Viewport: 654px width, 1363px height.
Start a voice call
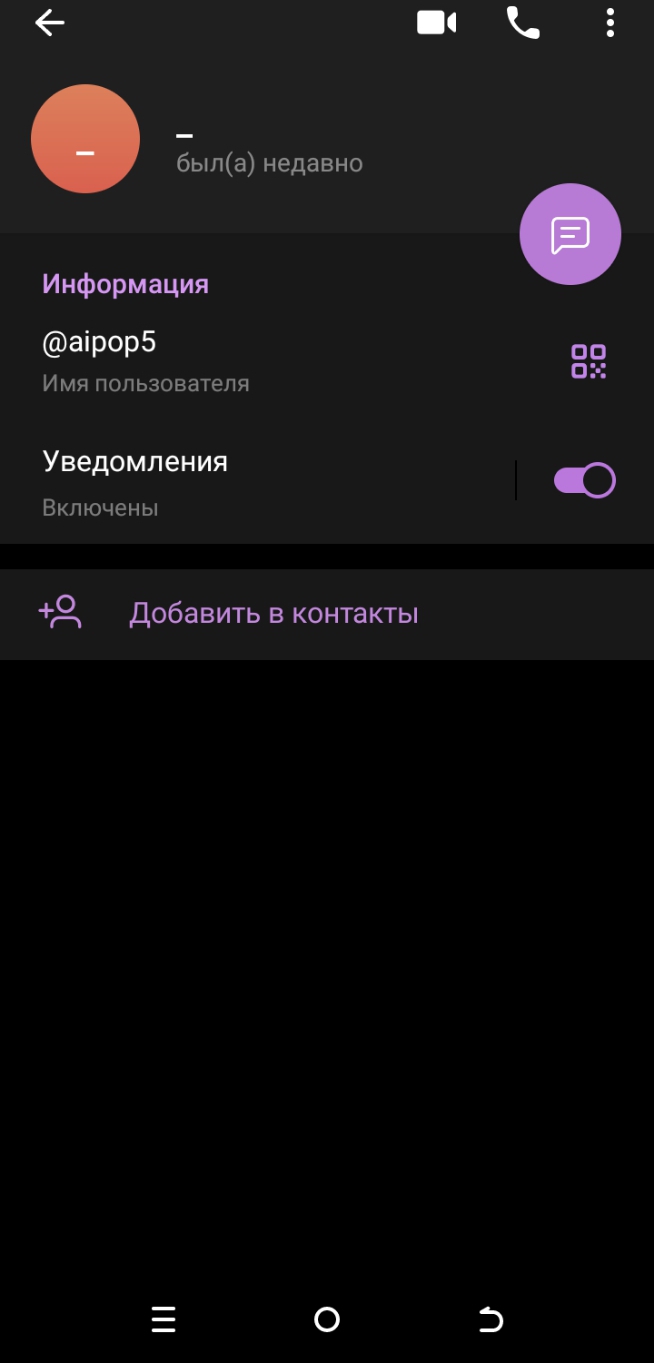[523, 23]
